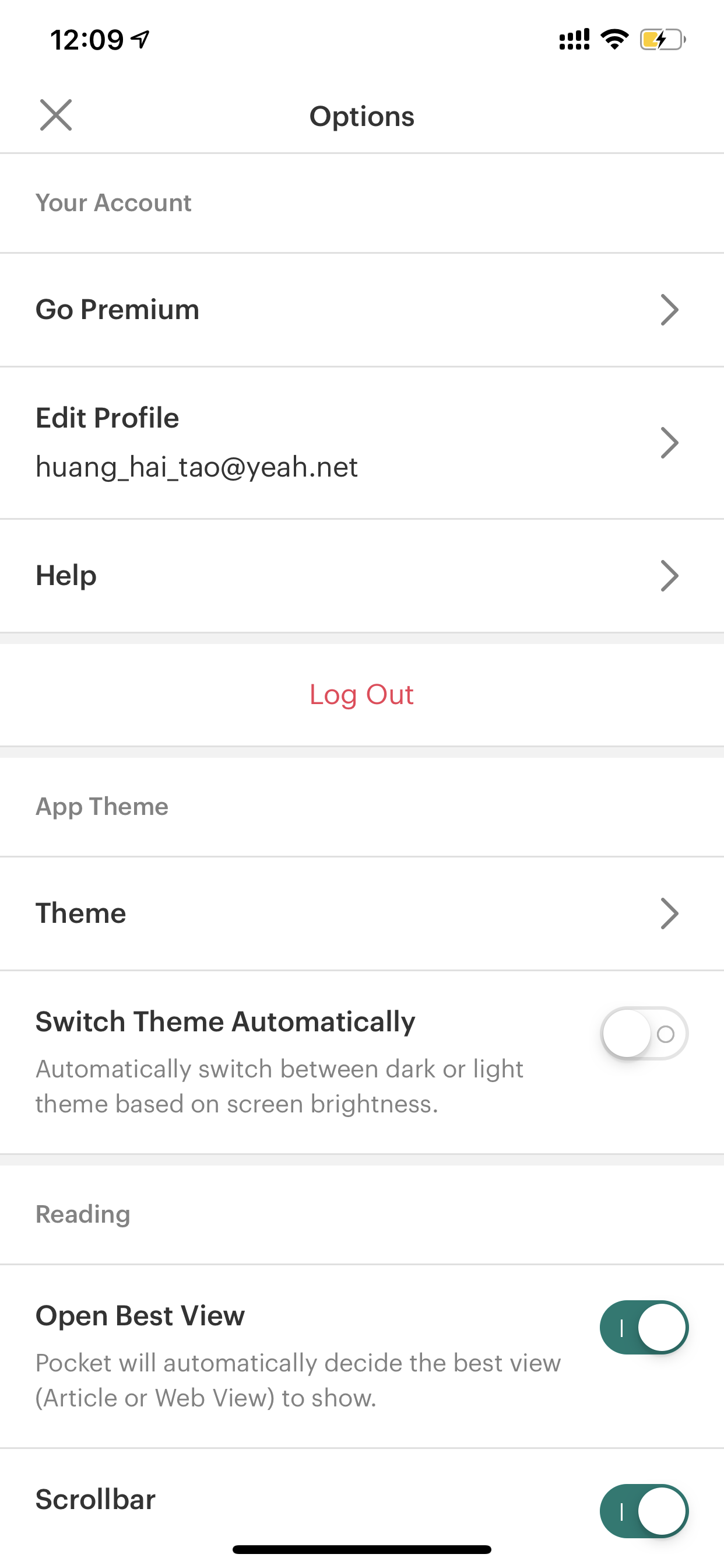724x1568 pixels.
Task: Turn off Open Best View
Action: [x=644, y=1328]
